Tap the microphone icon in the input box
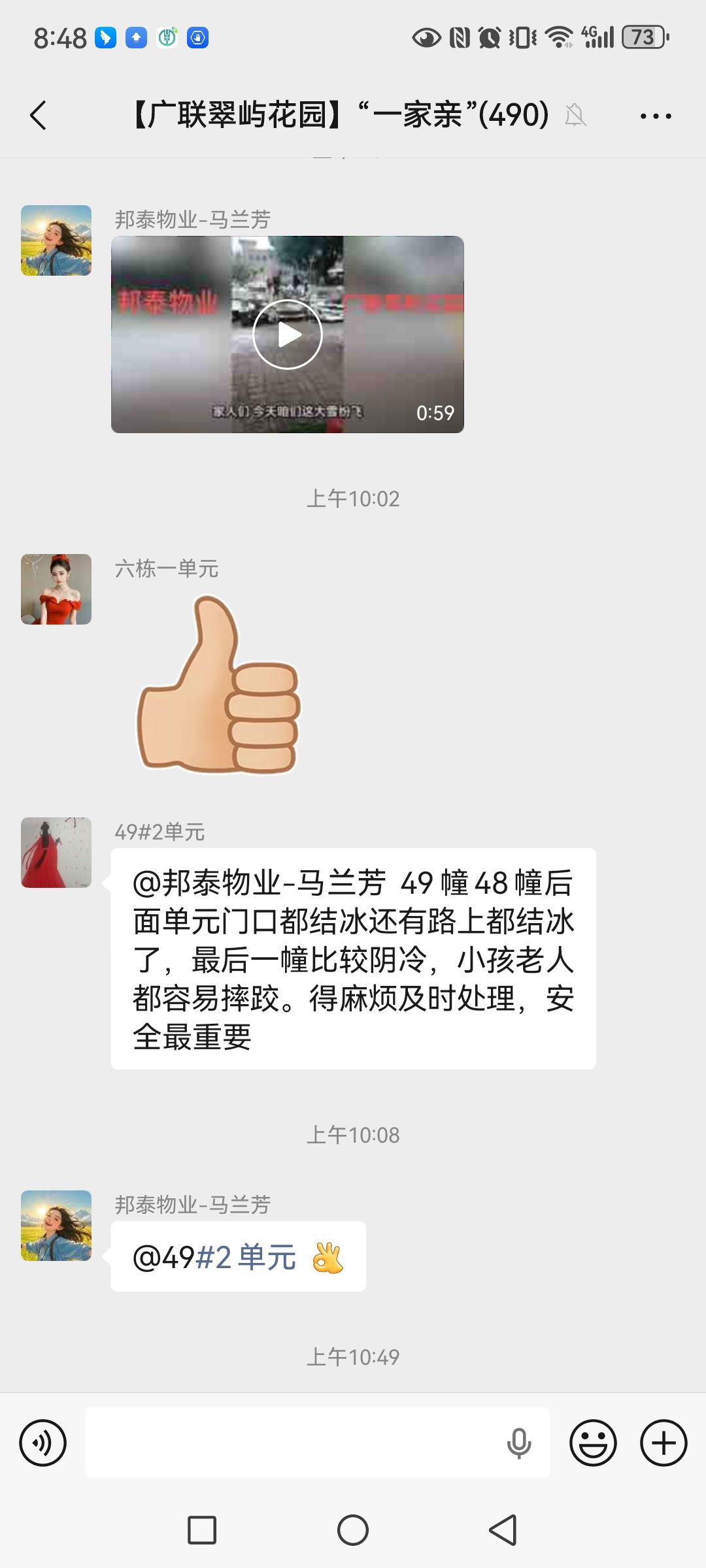Image resolution: width=706 pixels, height=1568 pixels. pyautogui.click(x=519, y=1443)
